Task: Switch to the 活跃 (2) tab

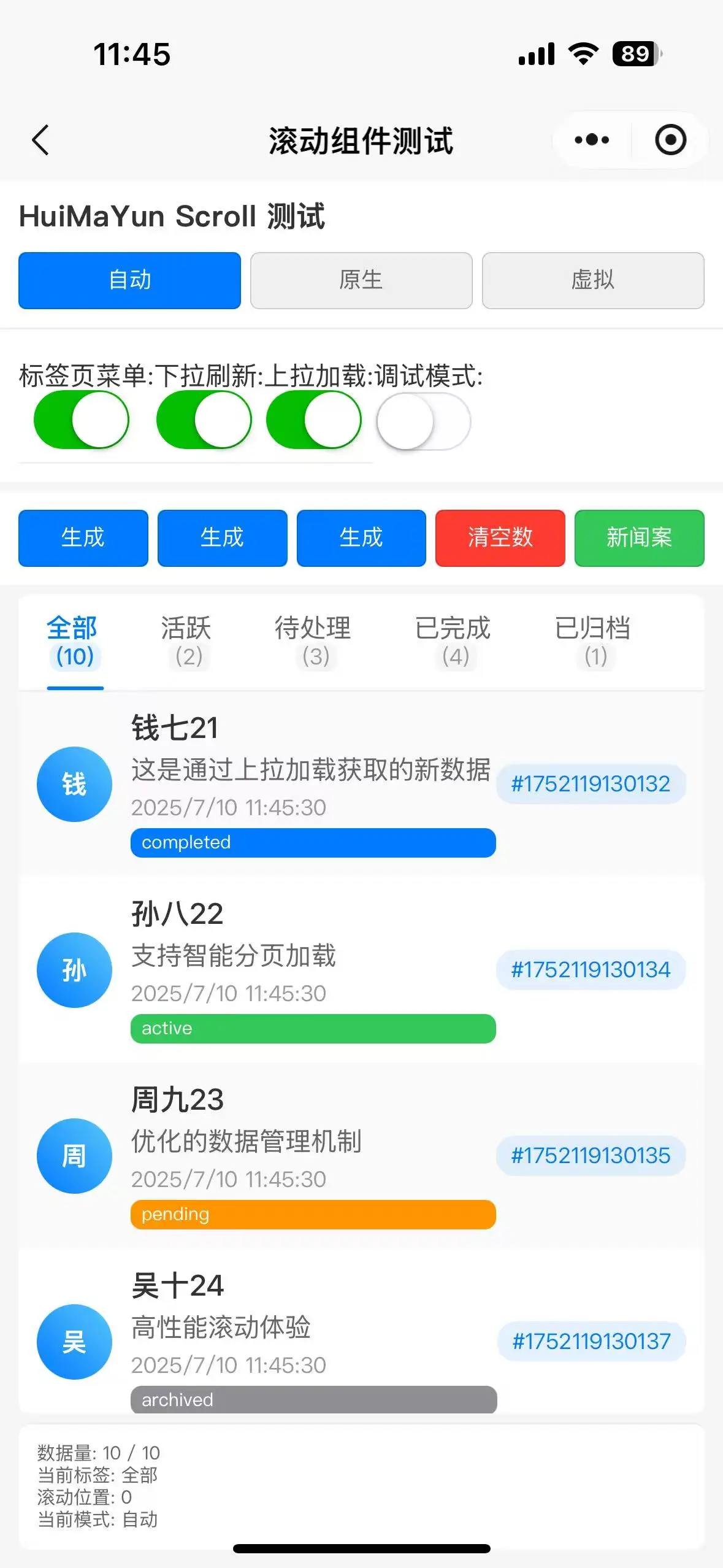Action: tap(188, 642)
